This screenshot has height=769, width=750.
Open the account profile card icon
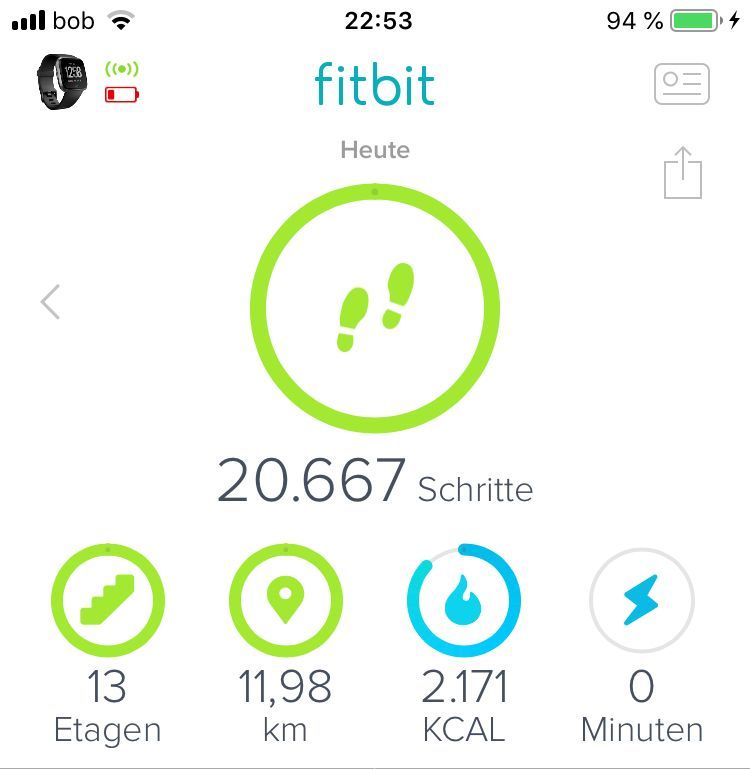(682, 84)
